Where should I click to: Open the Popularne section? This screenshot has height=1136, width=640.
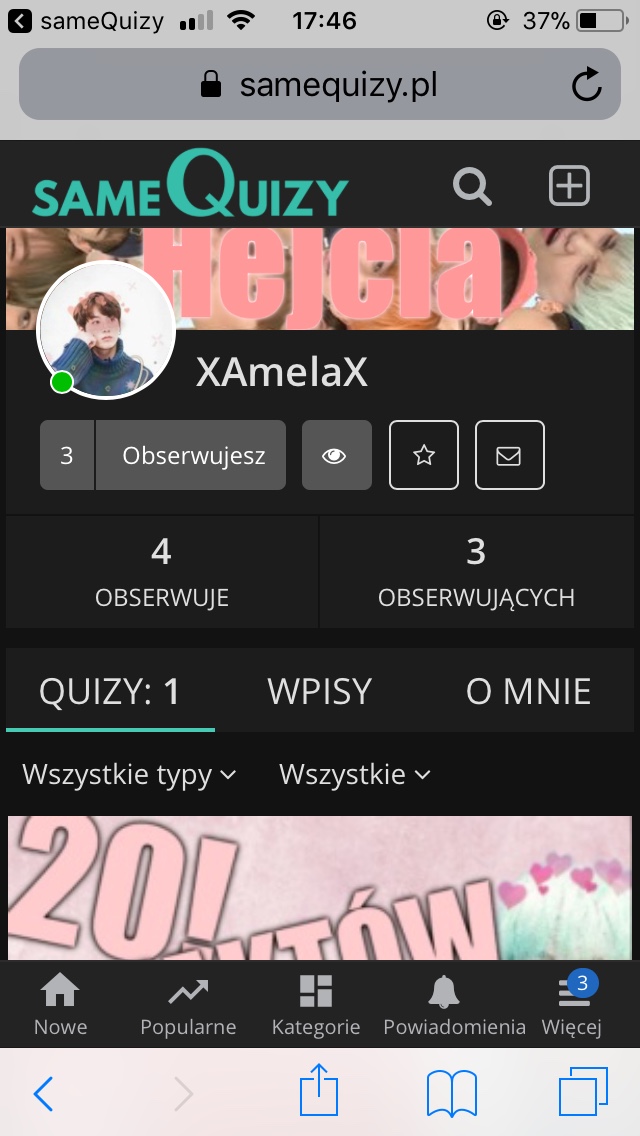(188, 1005)
